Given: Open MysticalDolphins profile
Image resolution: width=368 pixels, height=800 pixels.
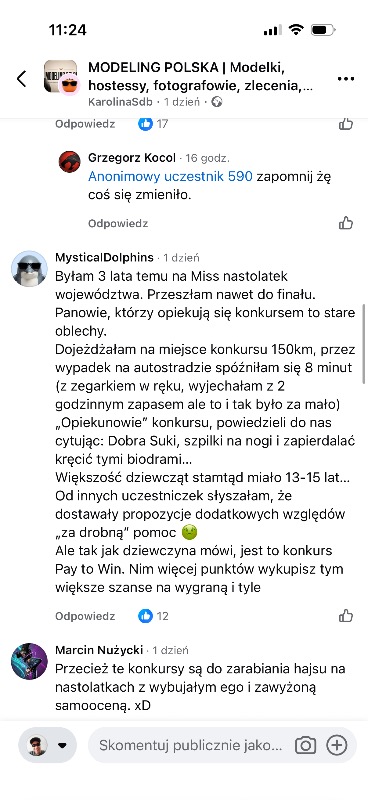Looking at the screenshot, I should pyautogui.click(x=104, y=257).
